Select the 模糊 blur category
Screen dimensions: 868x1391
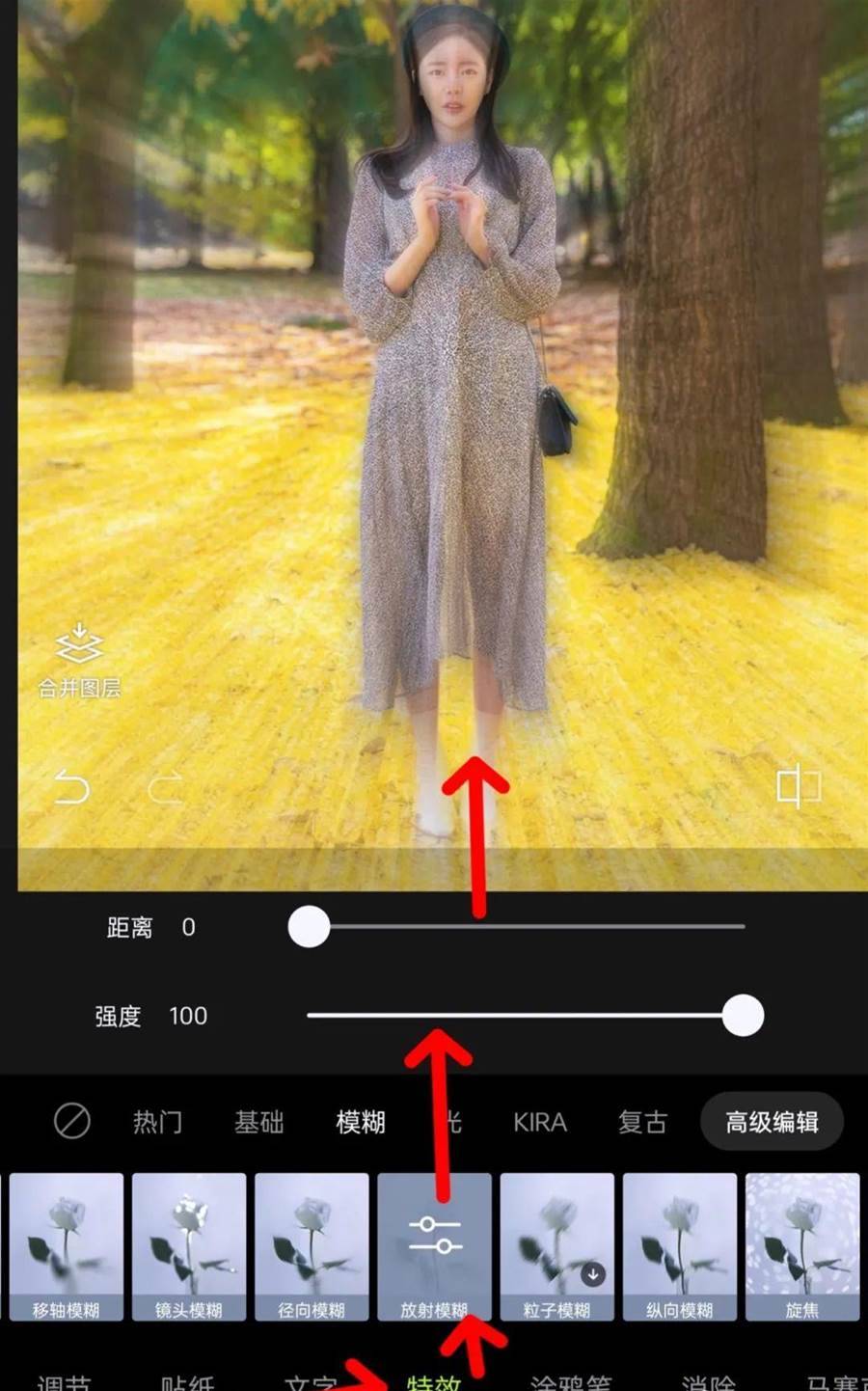point(361,1123)
